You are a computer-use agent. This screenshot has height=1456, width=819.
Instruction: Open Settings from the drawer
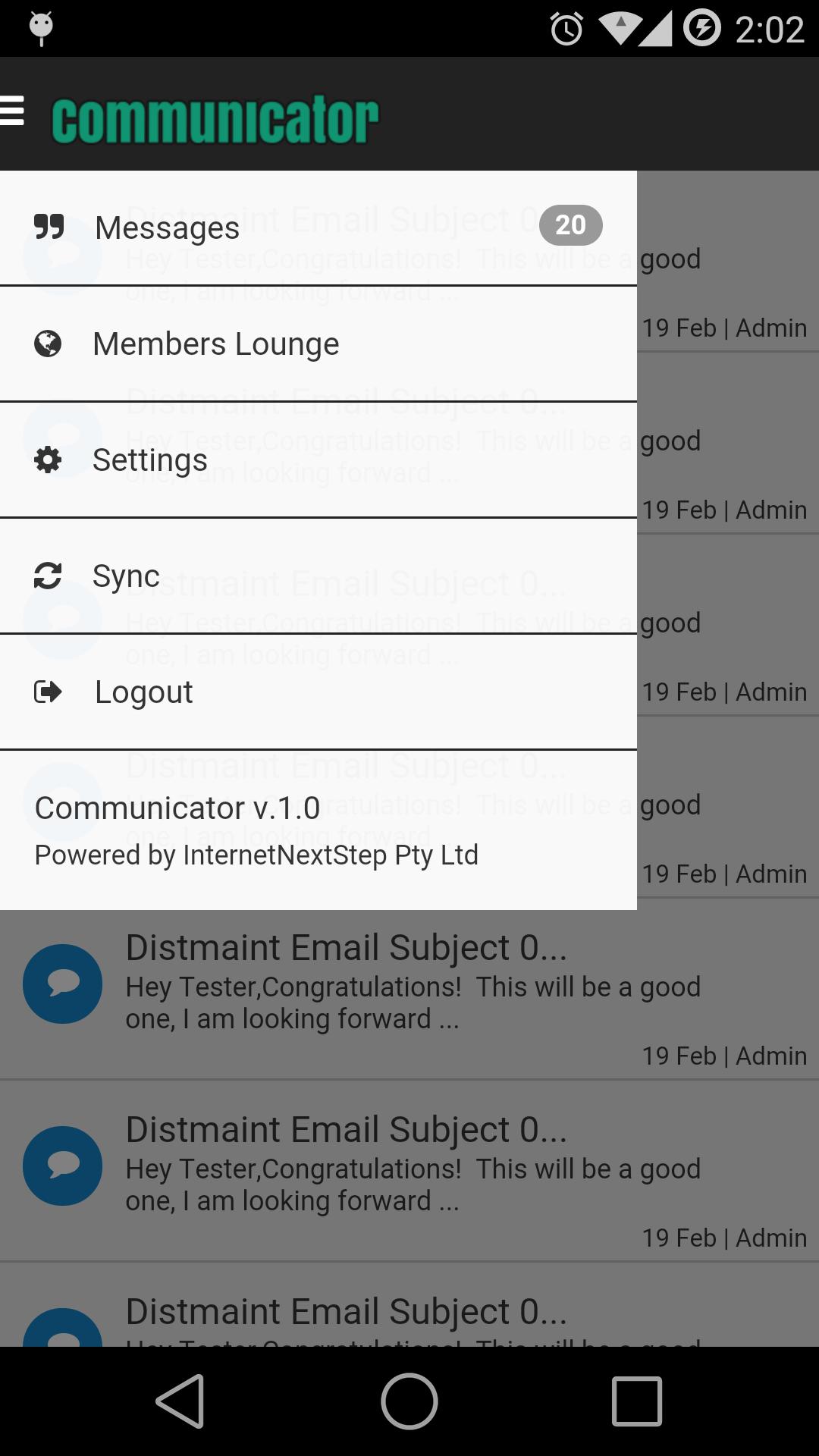coord(318,460)
